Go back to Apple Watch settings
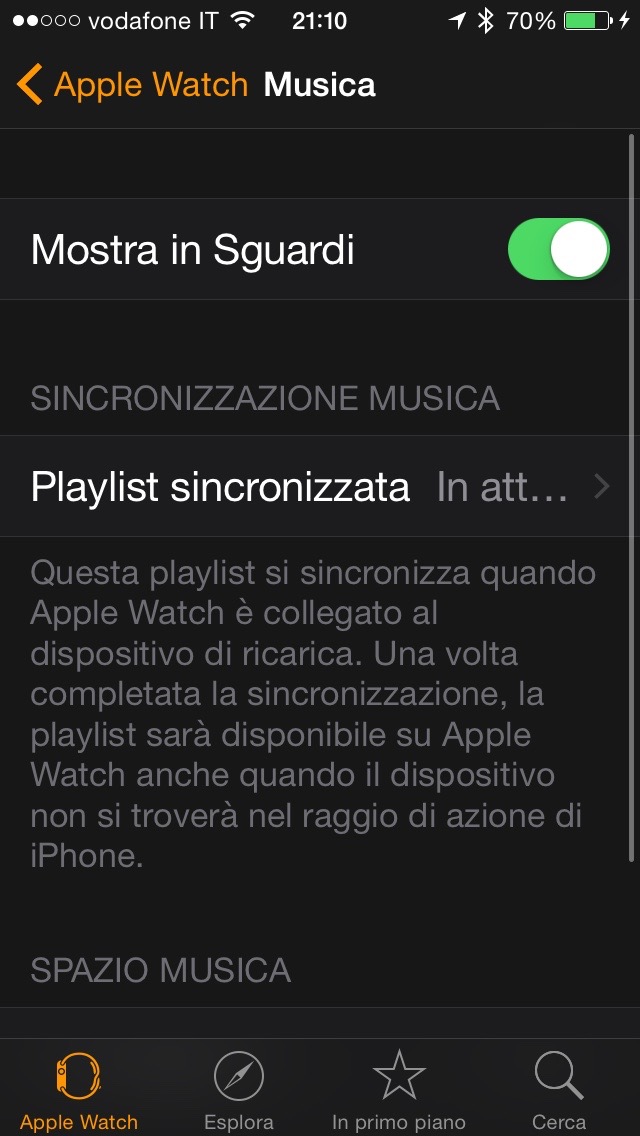The image size is (640, 1136). pyautogui.click(x=132, y=85)
